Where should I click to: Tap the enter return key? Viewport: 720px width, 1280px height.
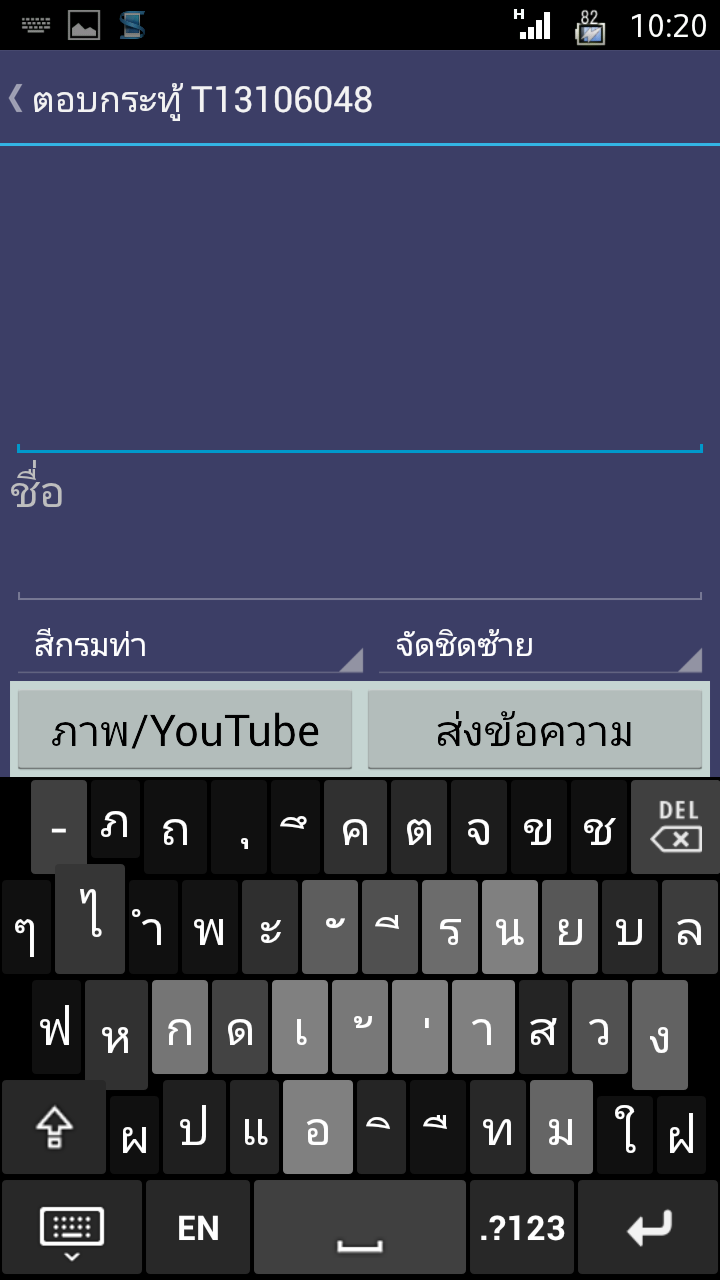point(648,1227)
